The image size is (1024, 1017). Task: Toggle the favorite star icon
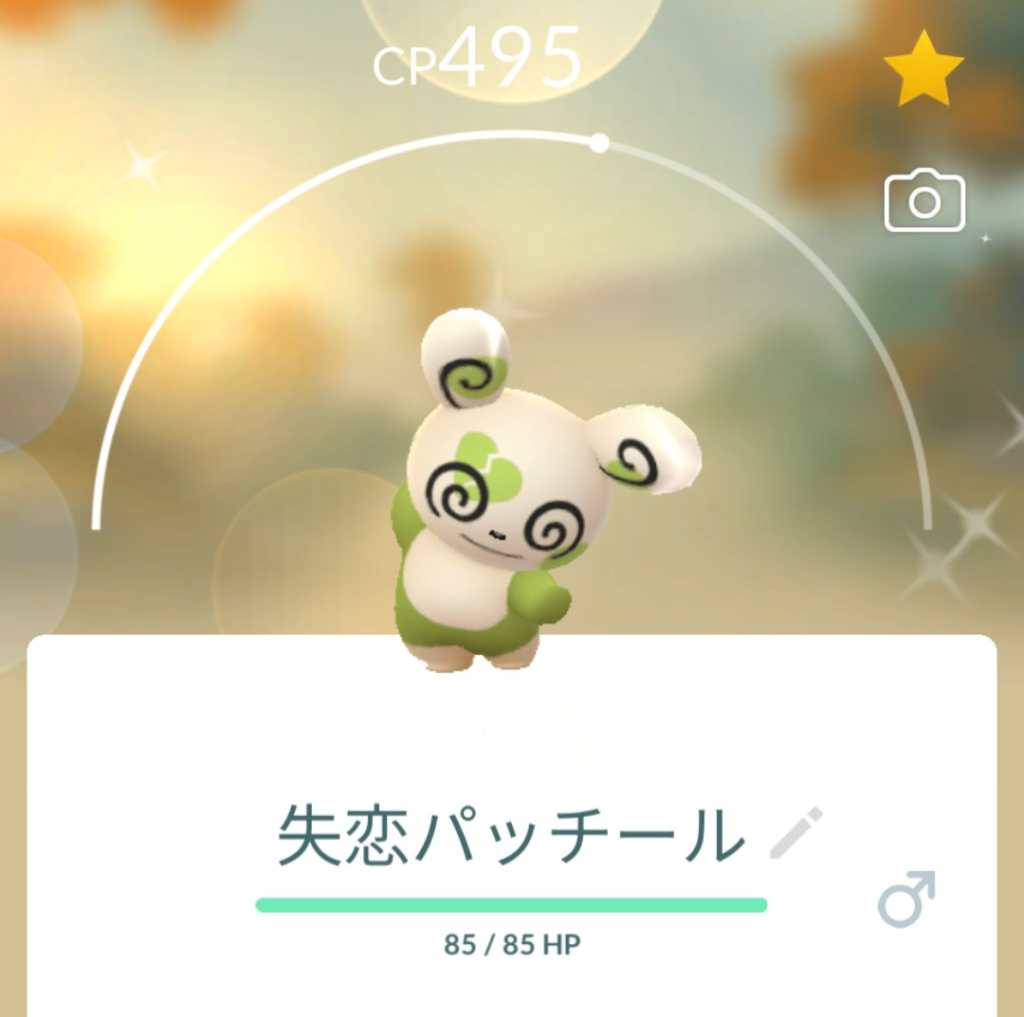point(923,69)
